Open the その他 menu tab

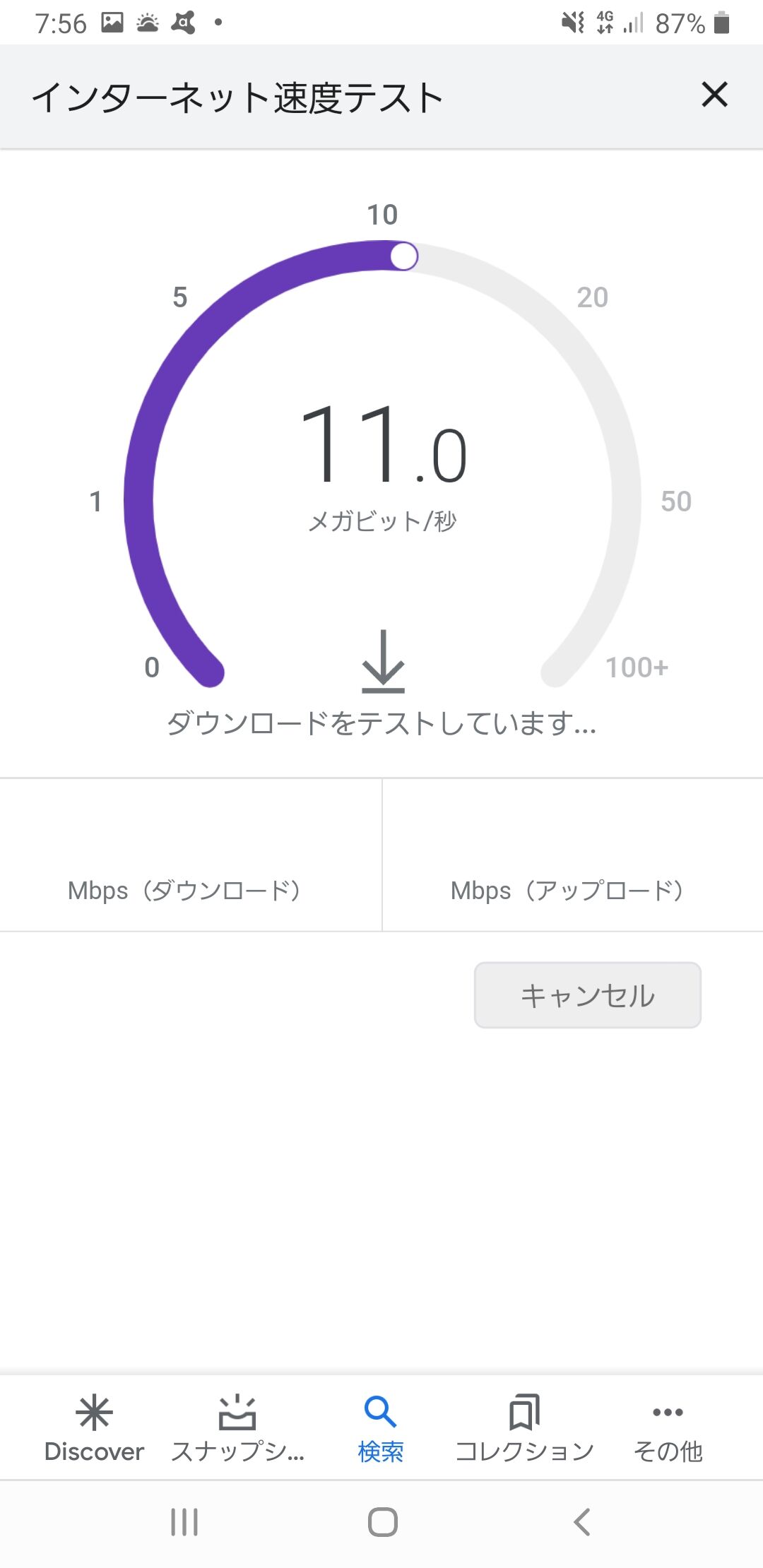coord(668,1428)
